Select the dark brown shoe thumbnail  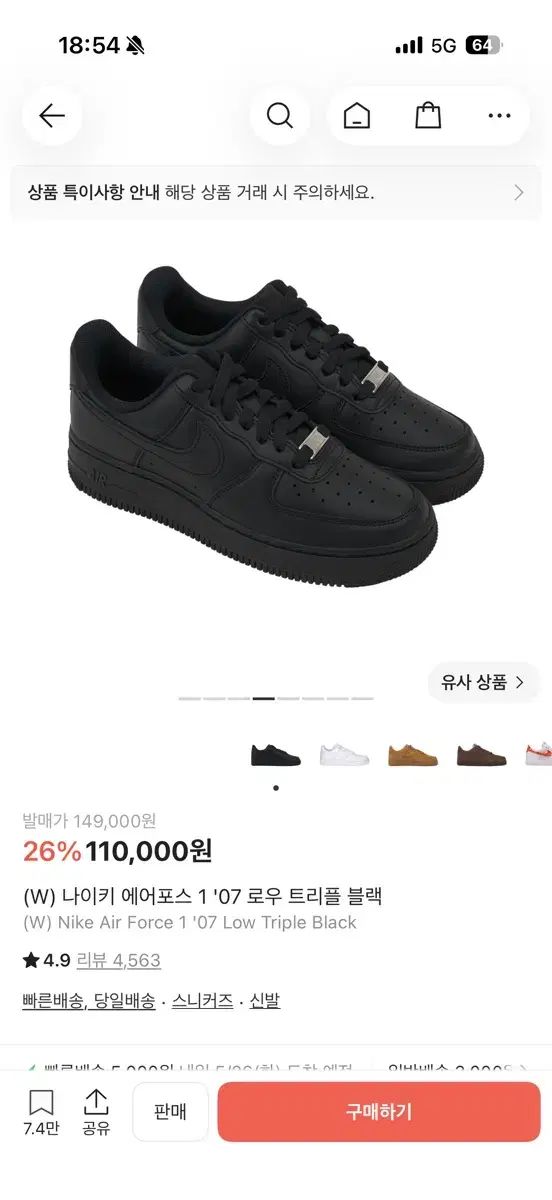coord(481,754)
